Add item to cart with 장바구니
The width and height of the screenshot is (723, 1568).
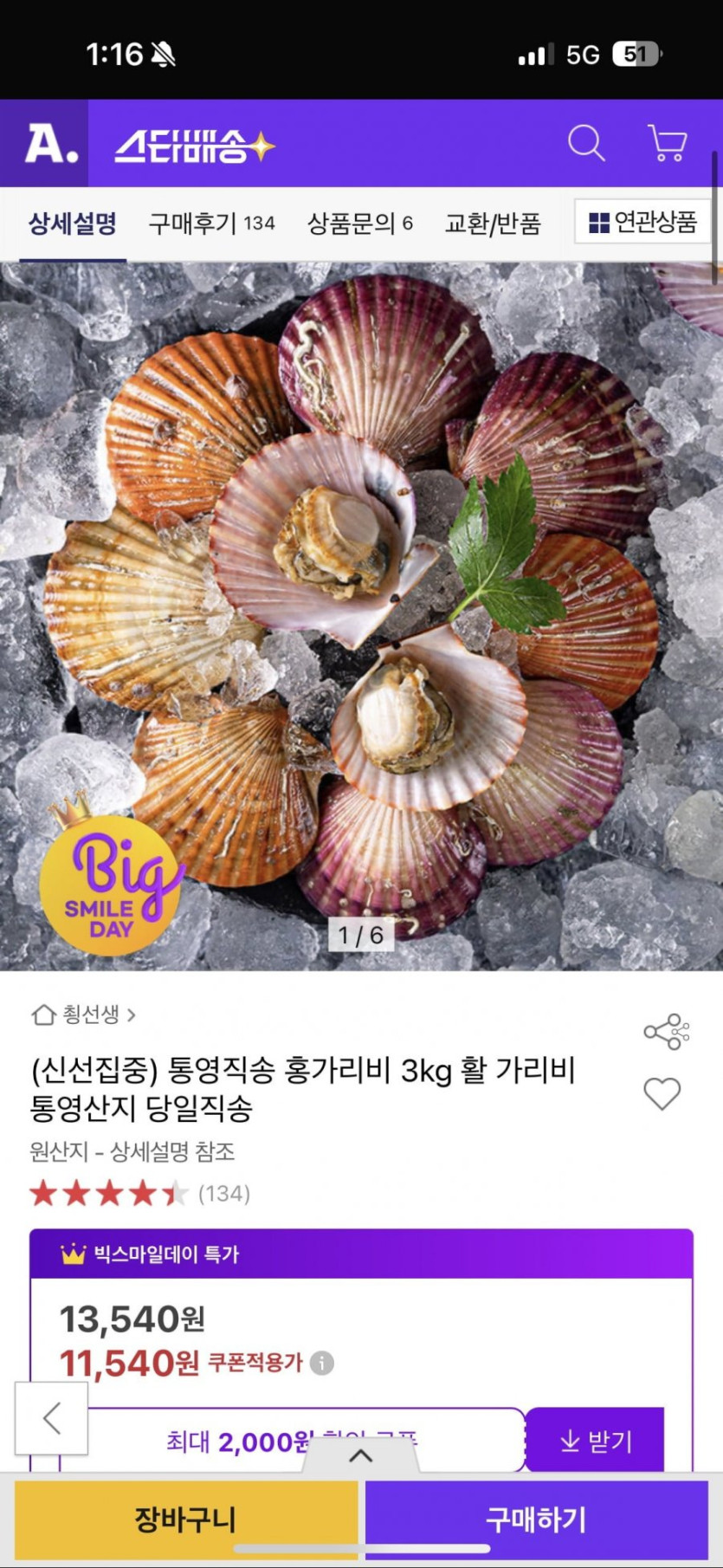pyautogui.click(x=185, y=1519)
